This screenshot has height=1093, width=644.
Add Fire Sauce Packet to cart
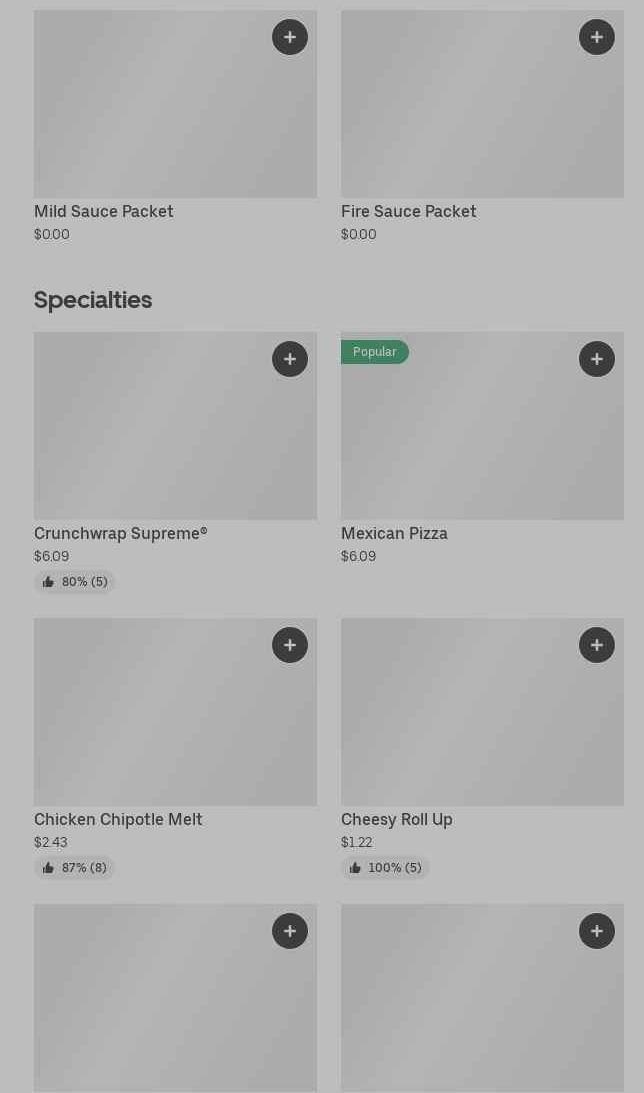click(x=597, y=37)
